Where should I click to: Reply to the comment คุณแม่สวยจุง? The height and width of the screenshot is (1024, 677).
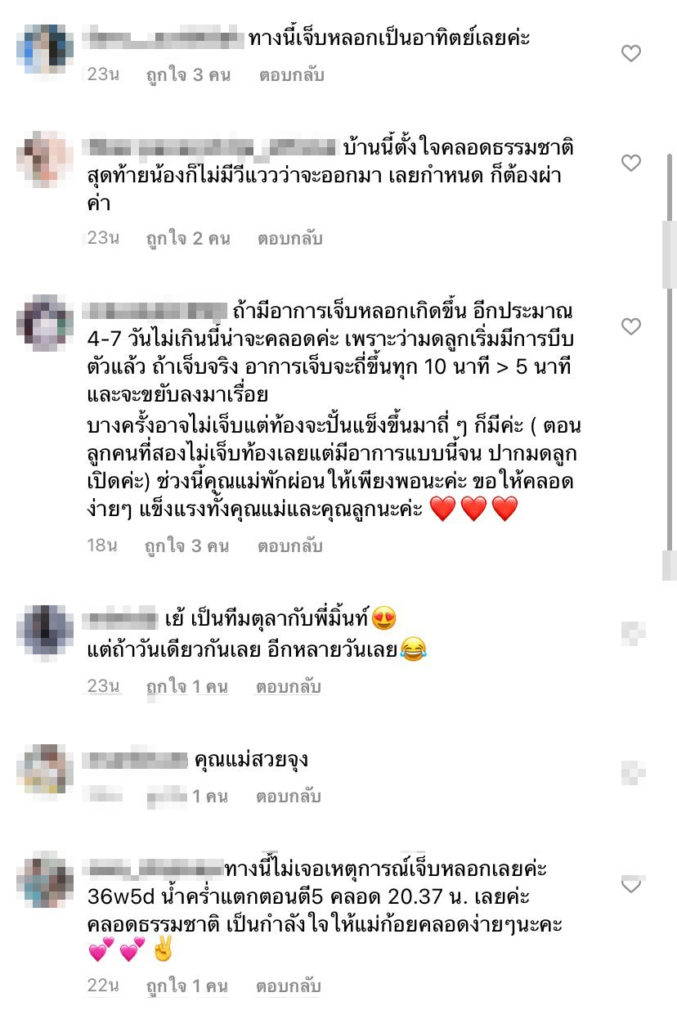[x=290, y=797]
